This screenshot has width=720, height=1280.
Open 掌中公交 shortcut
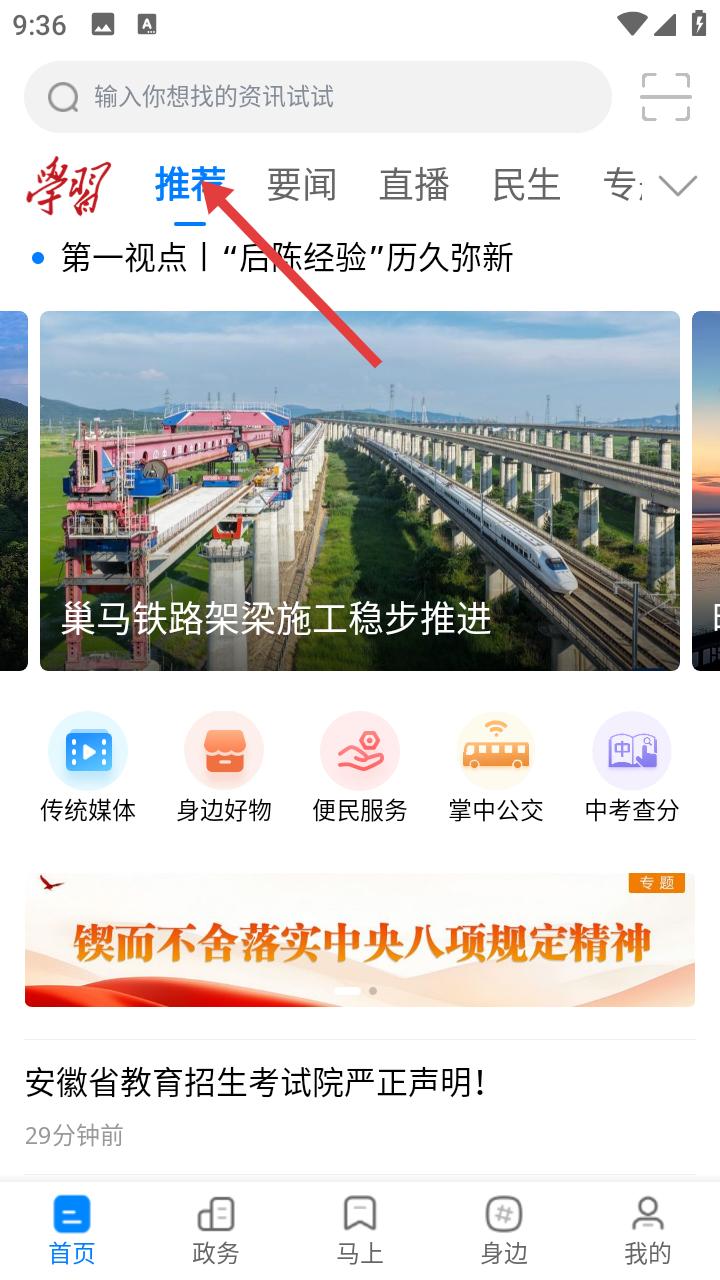click(x=496, y=768)
